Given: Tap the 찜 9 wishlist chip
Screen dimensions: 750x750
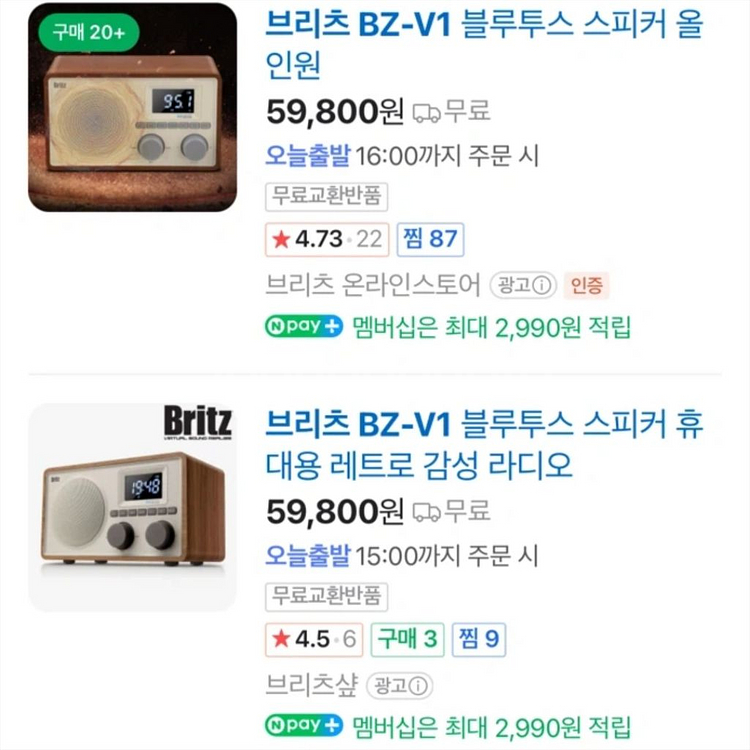Looking at the screenshot, I should pos(478,639).
